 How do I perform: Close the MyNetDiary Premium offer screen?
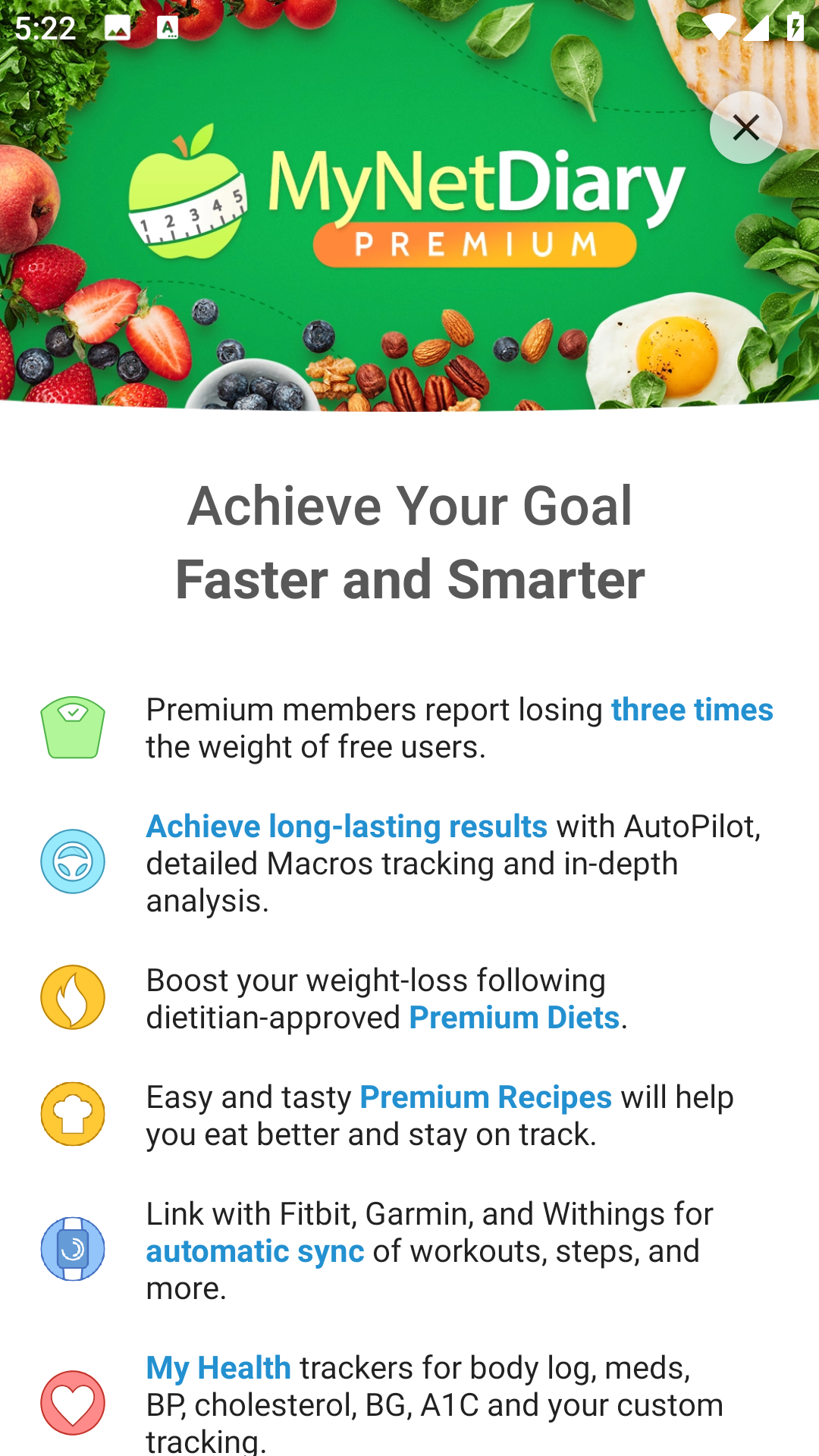[745, 127]
